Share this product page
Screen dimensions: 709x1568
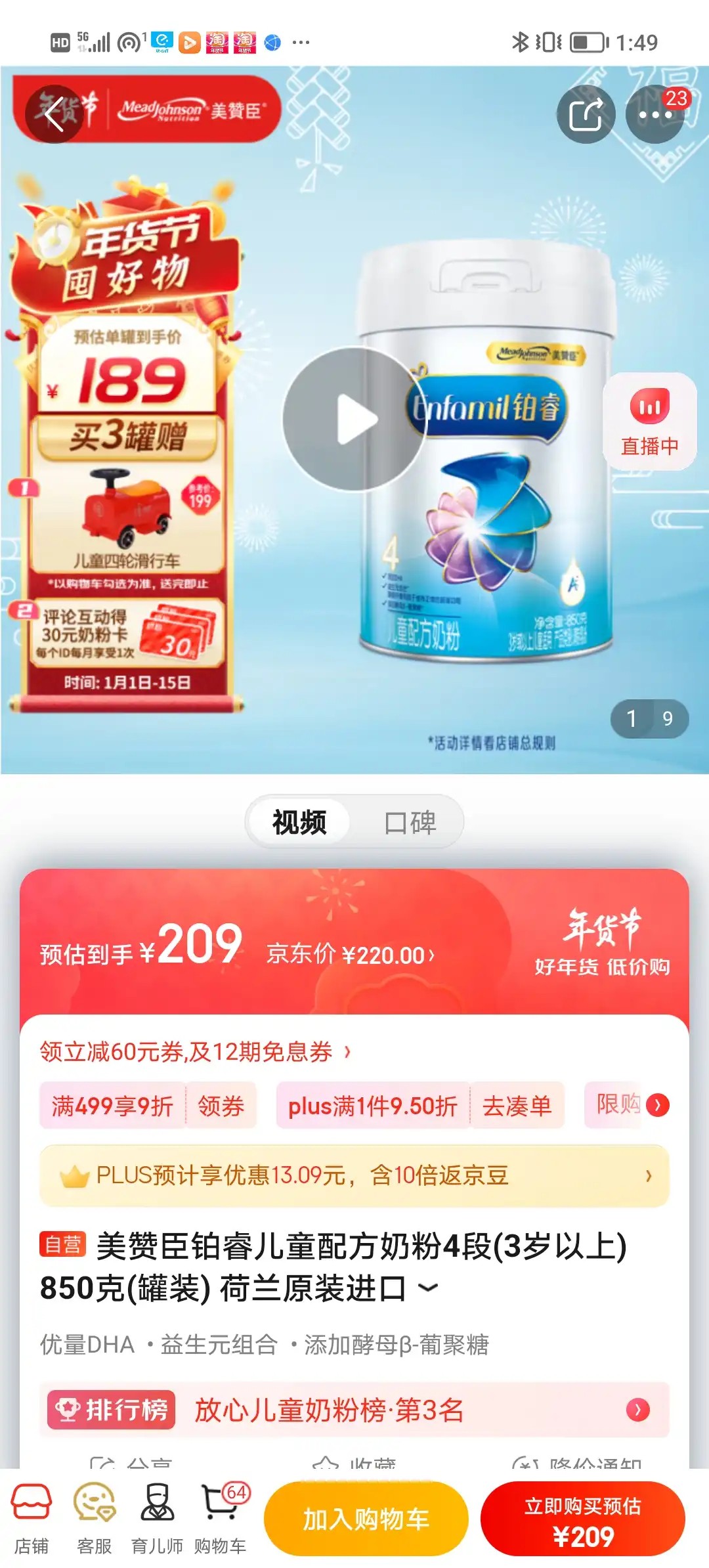pos(586,114)
